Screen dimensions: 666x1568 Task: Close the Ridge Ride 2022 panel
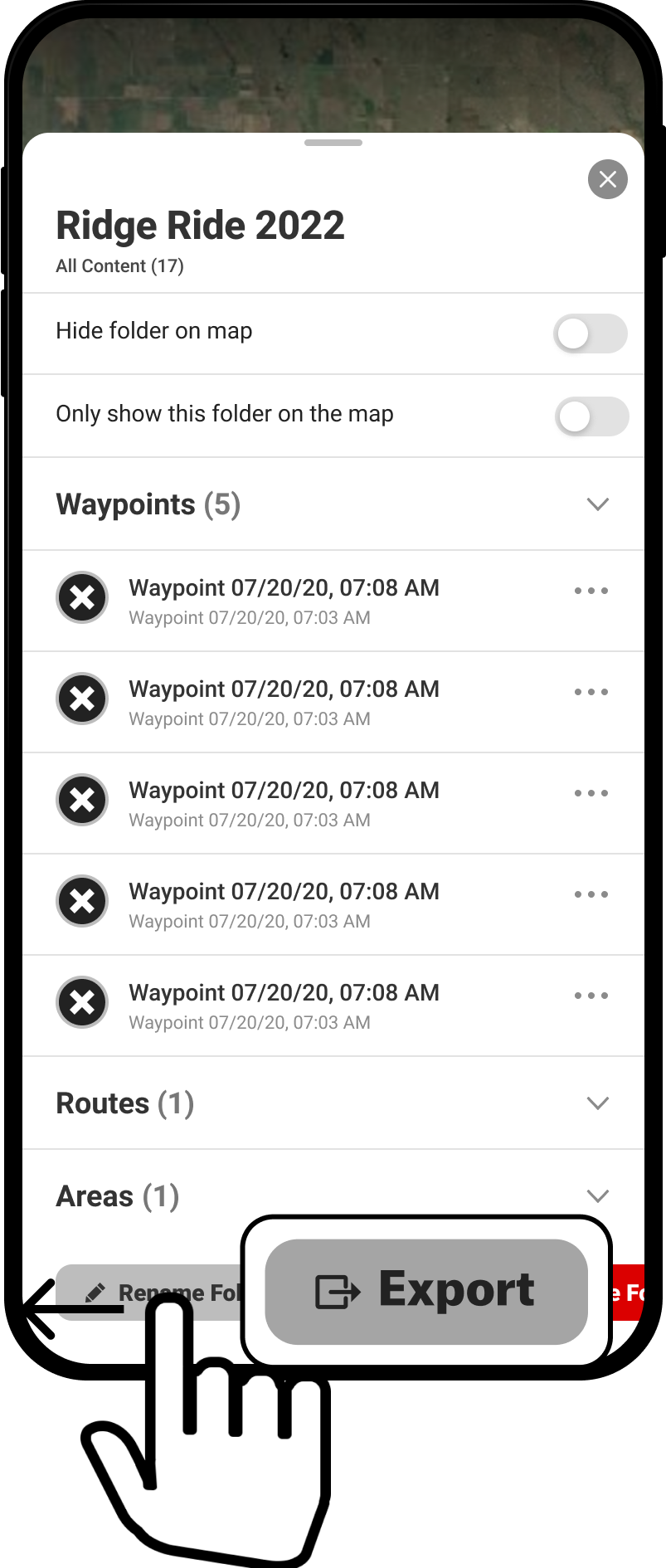tap(607, 179)
